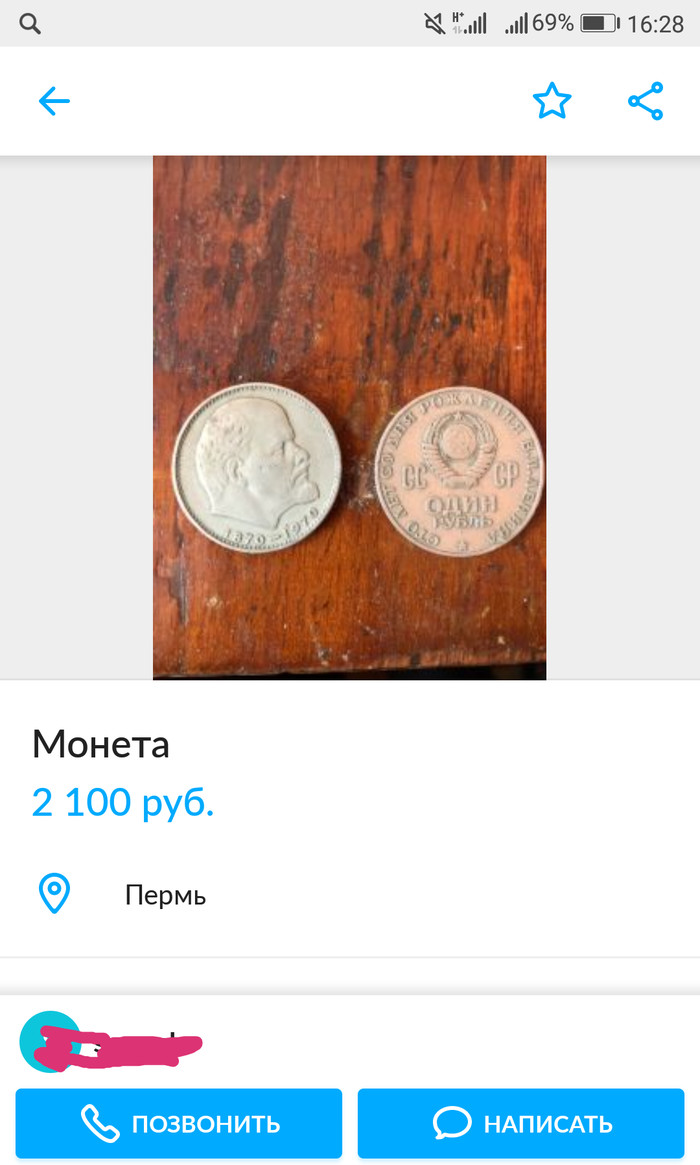
Task: Open the seller's profile
Action: pos(110,1045)
